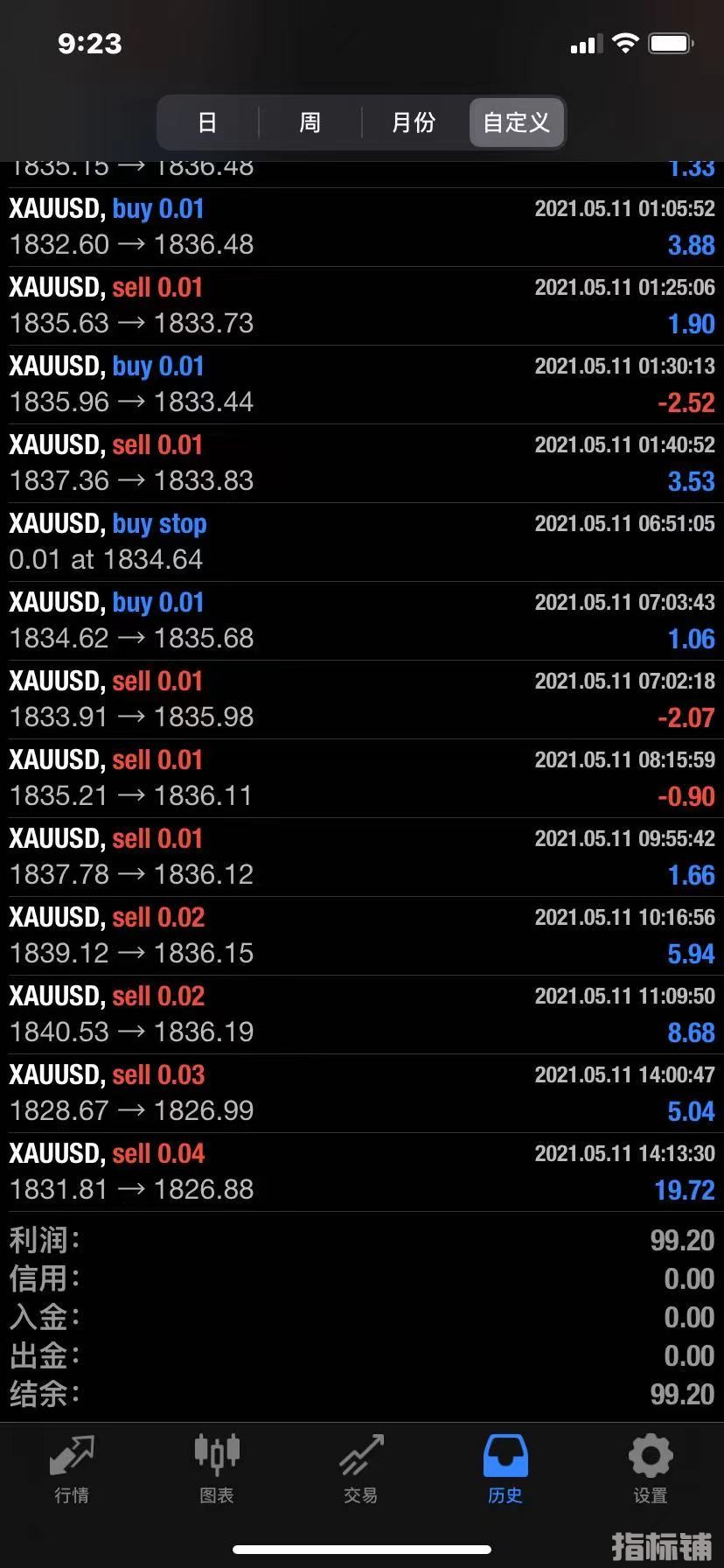Switch to the 日 (day) period filter

point(207,122)
